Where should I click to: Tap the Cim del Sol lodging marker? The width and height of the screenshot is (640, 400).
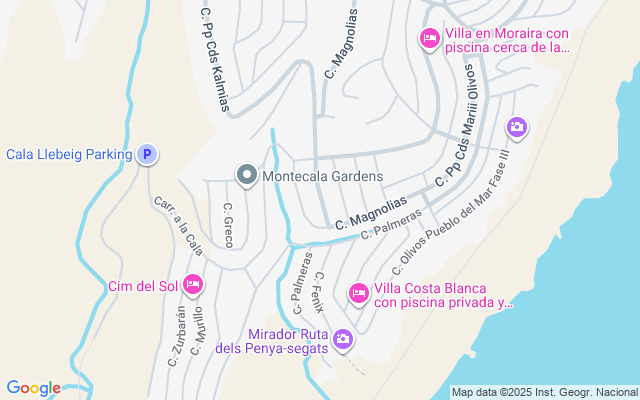(193, 286)
